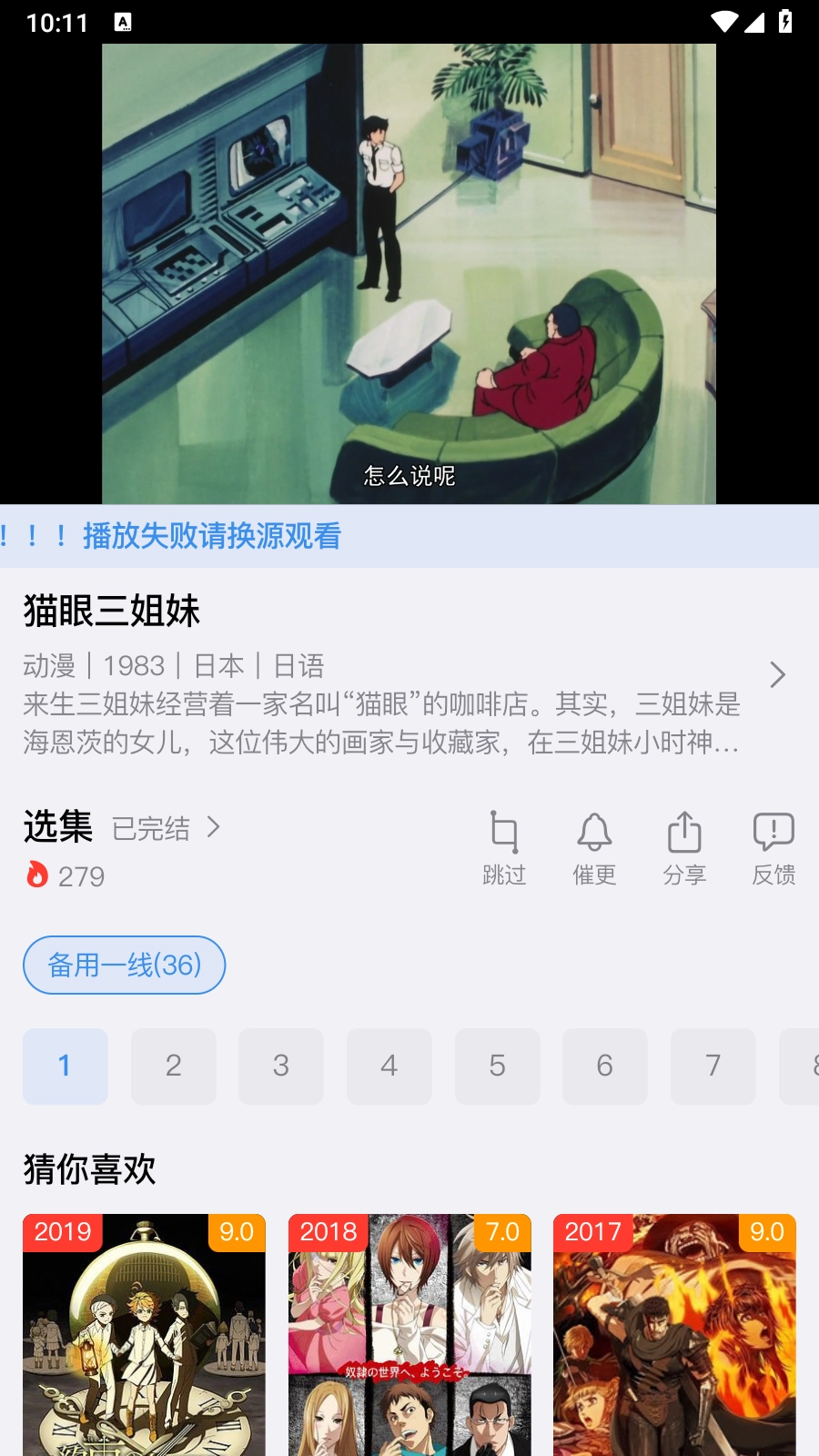Tap the video player showing 猫眼三姐妹
This screenshot has width=819, height=1456.
[x=409, y=273]
